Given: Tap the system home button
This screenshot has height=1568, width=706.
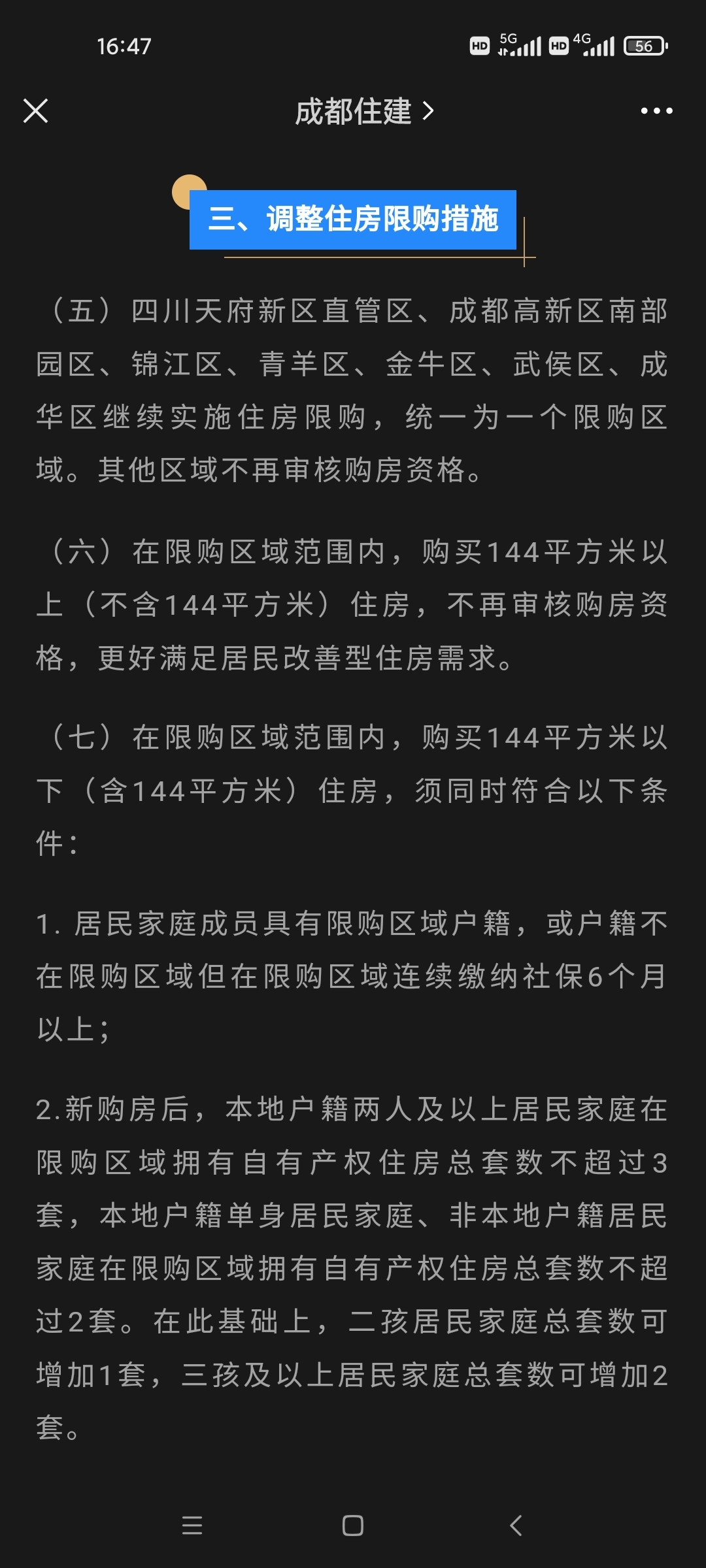Looking at the screenshot, I should coord(353,1526).
